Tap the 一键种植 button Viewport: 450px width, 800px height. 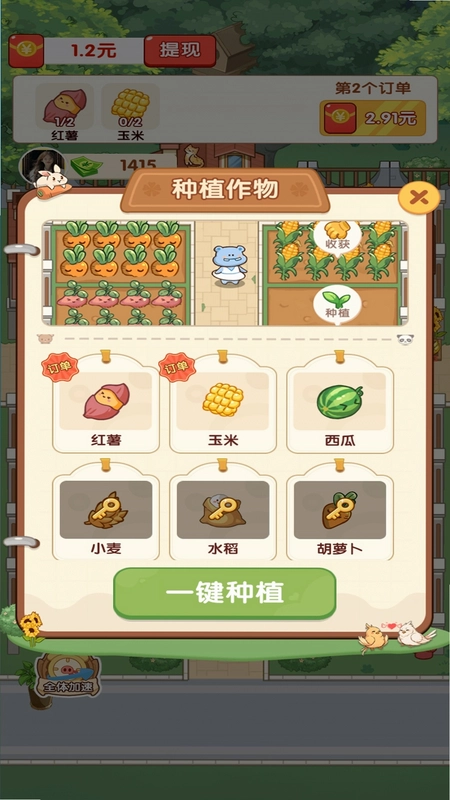pyautogui.click(x=224, y=593)
